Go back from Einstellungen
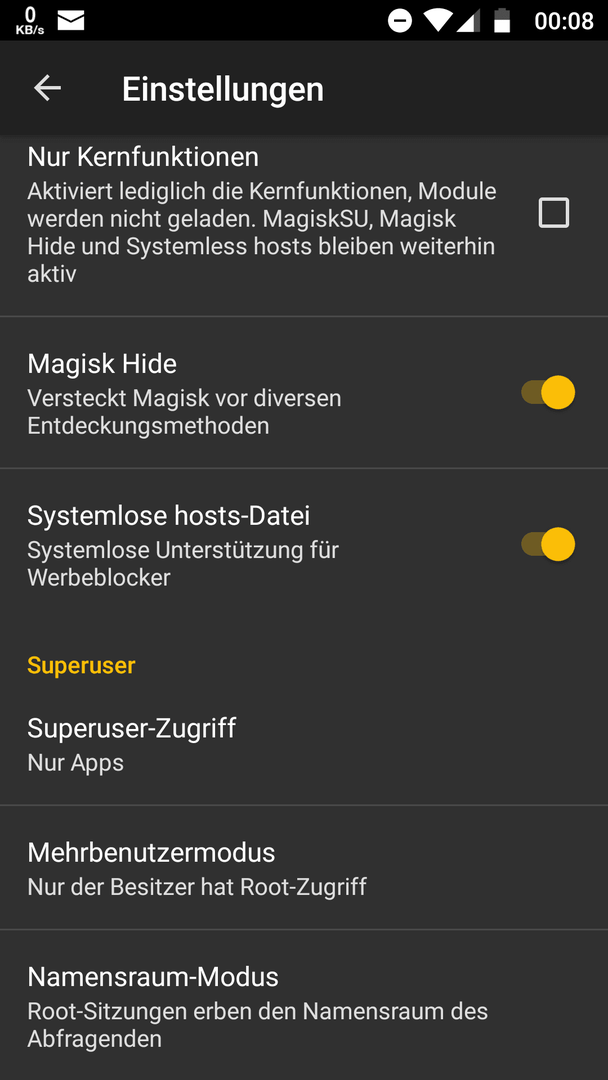 (x=48, y=88)
